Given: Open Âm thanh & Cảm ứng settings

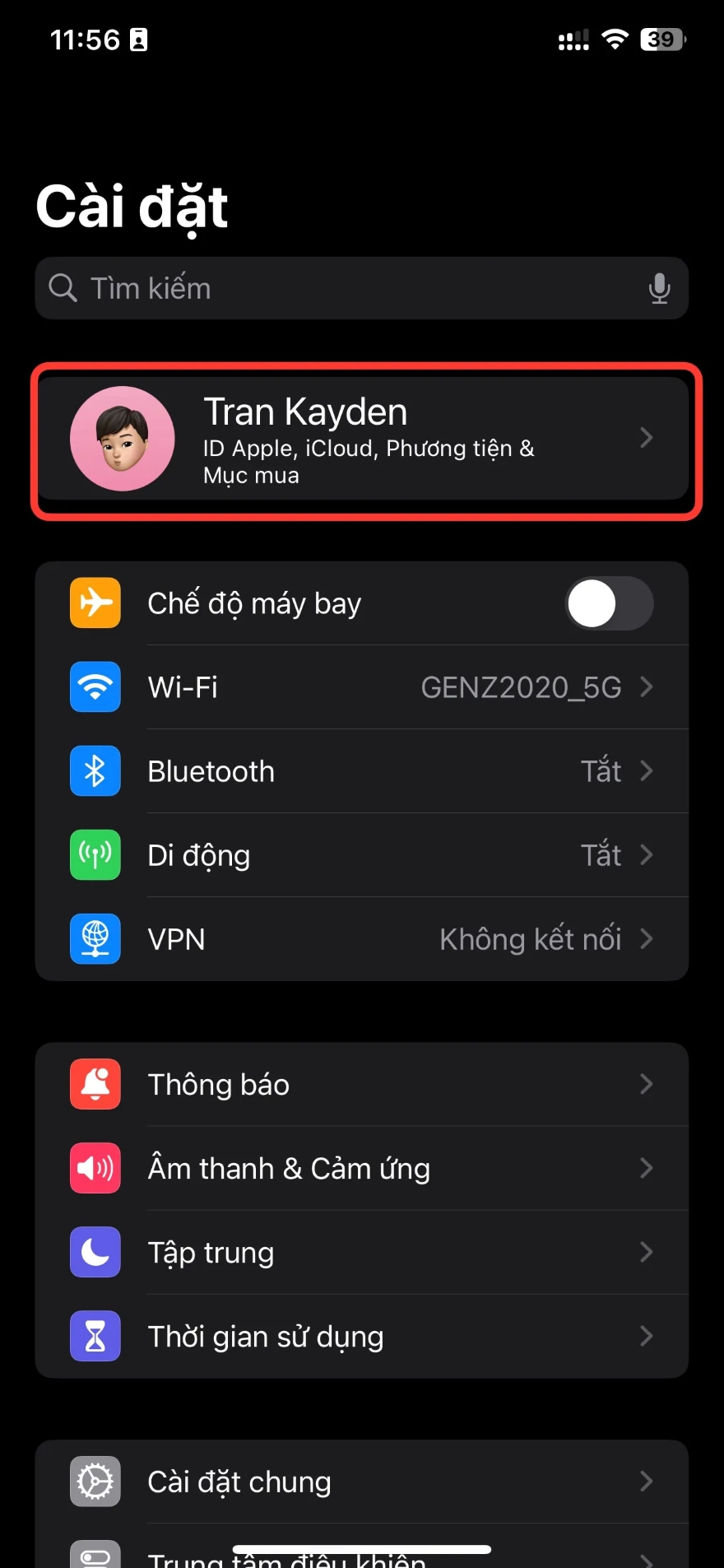Looking at the screenshot, I should [362, 1168].
